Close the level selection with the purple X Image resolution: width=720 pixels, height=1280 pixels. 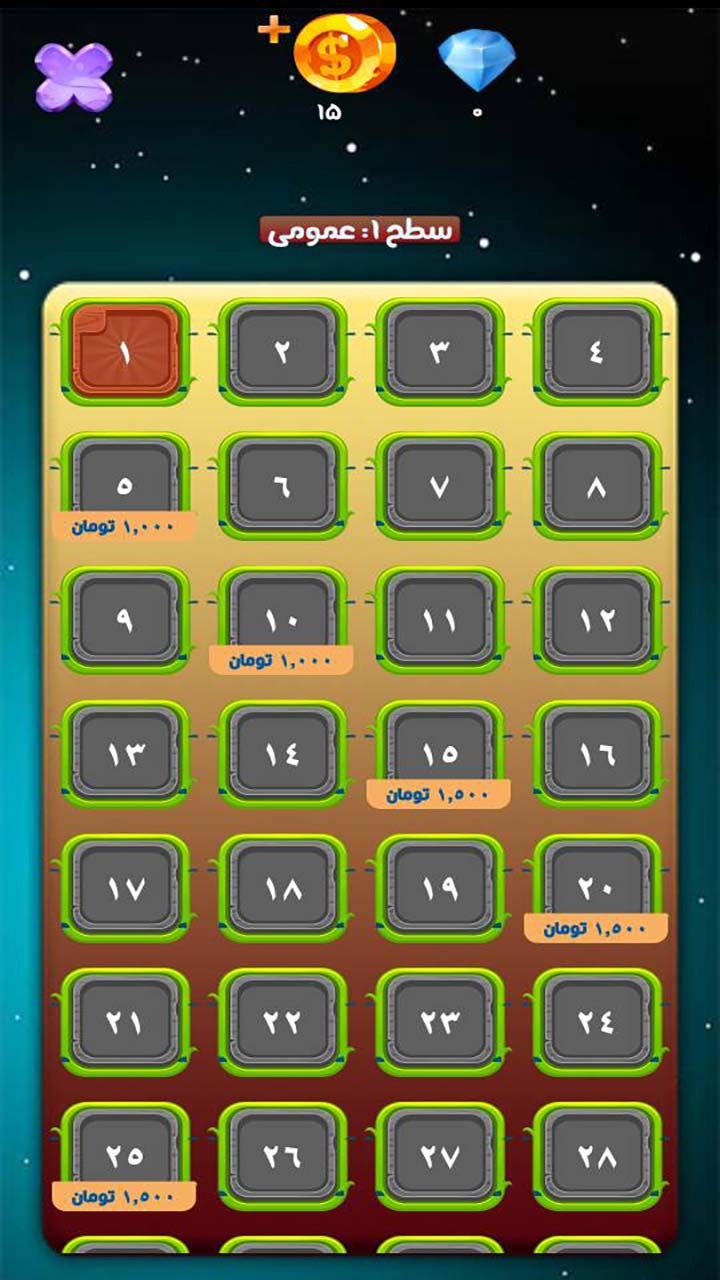[x=74, y=77]
